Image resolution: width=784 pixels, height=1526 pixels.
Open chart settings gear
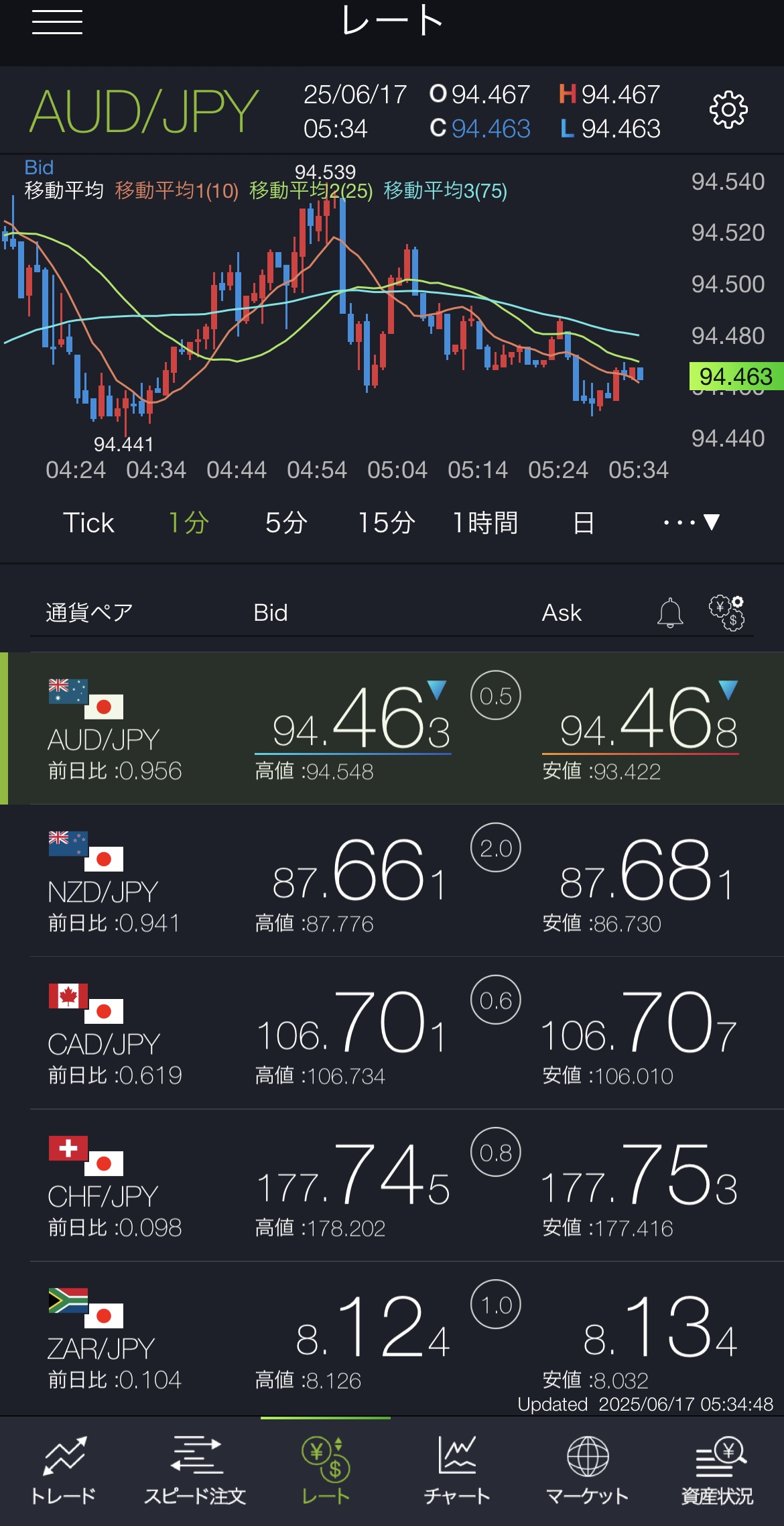coord(728,109)
